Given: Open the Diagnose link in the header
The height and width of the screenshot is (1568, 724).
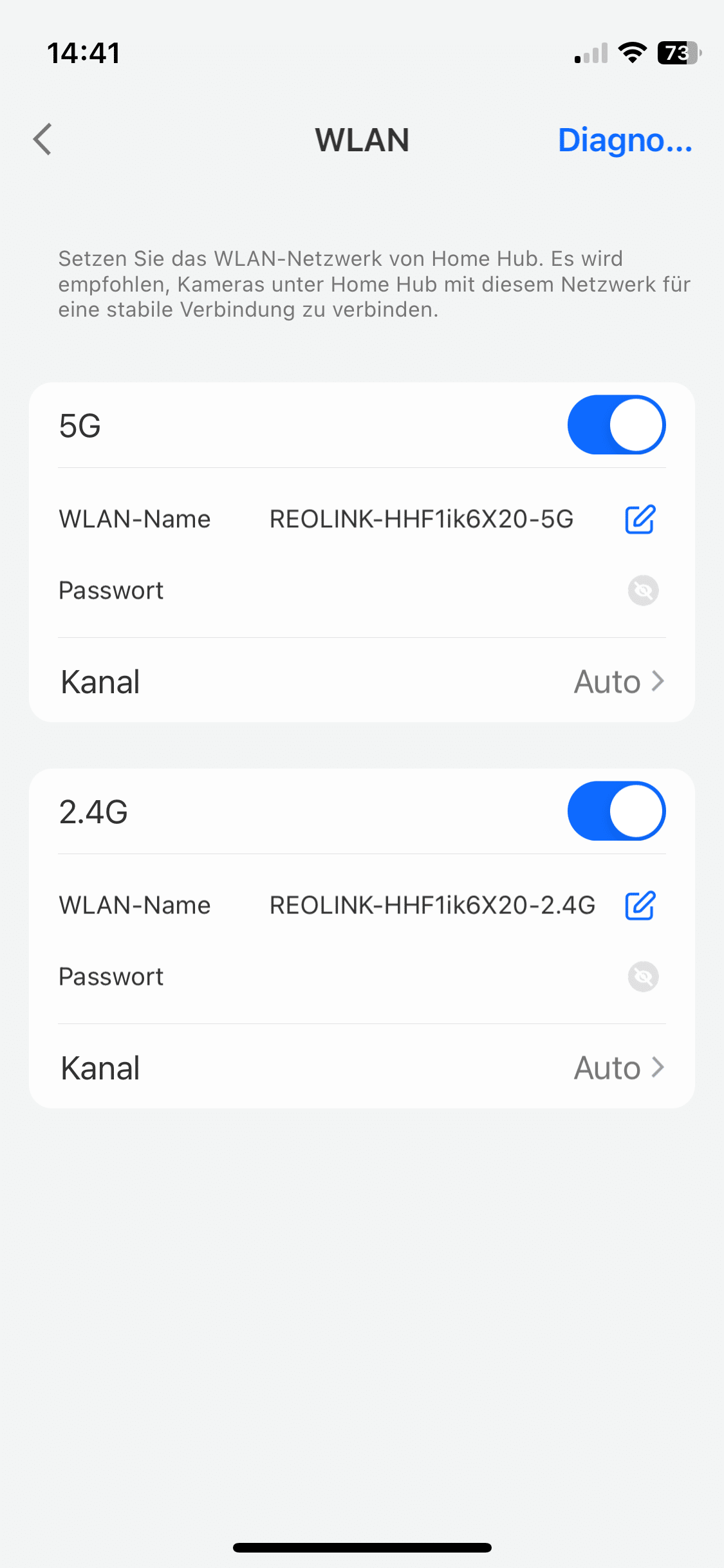Looking at the screenshot, I should click(x=624, y=140).
